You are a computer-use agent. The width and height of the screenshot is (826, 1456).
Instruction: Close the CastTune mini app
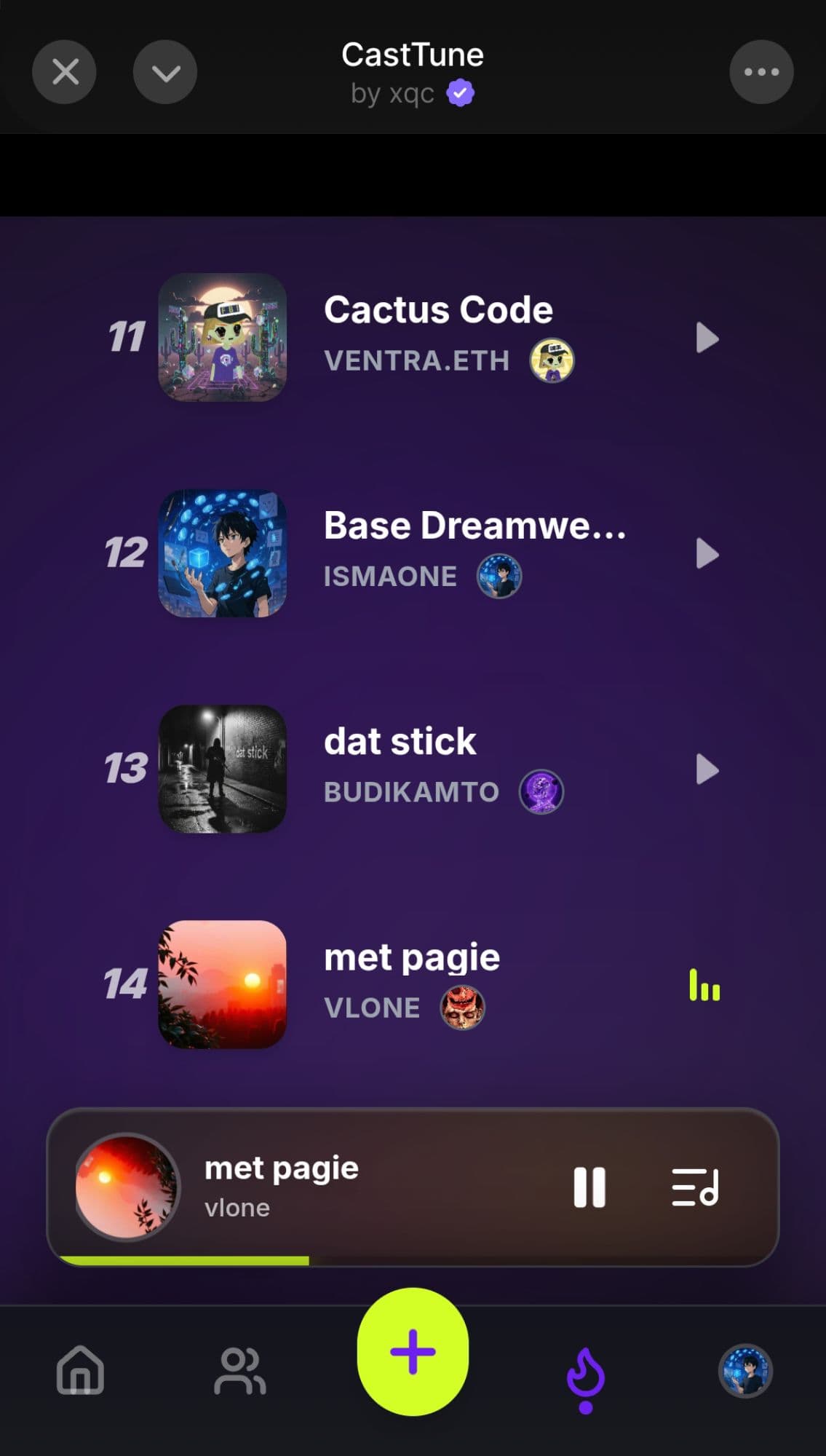[x=65, y=72]
